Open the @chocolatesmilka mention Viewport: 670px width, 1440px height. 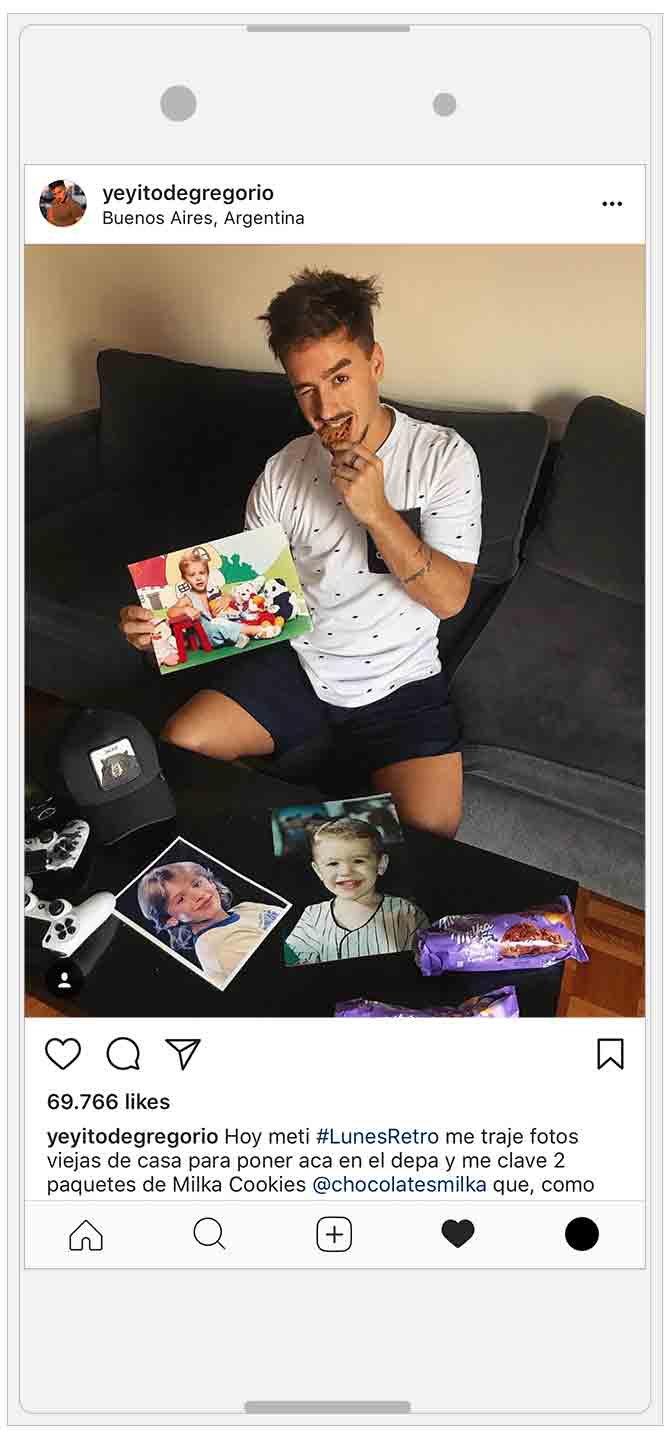click(399, 1185)
